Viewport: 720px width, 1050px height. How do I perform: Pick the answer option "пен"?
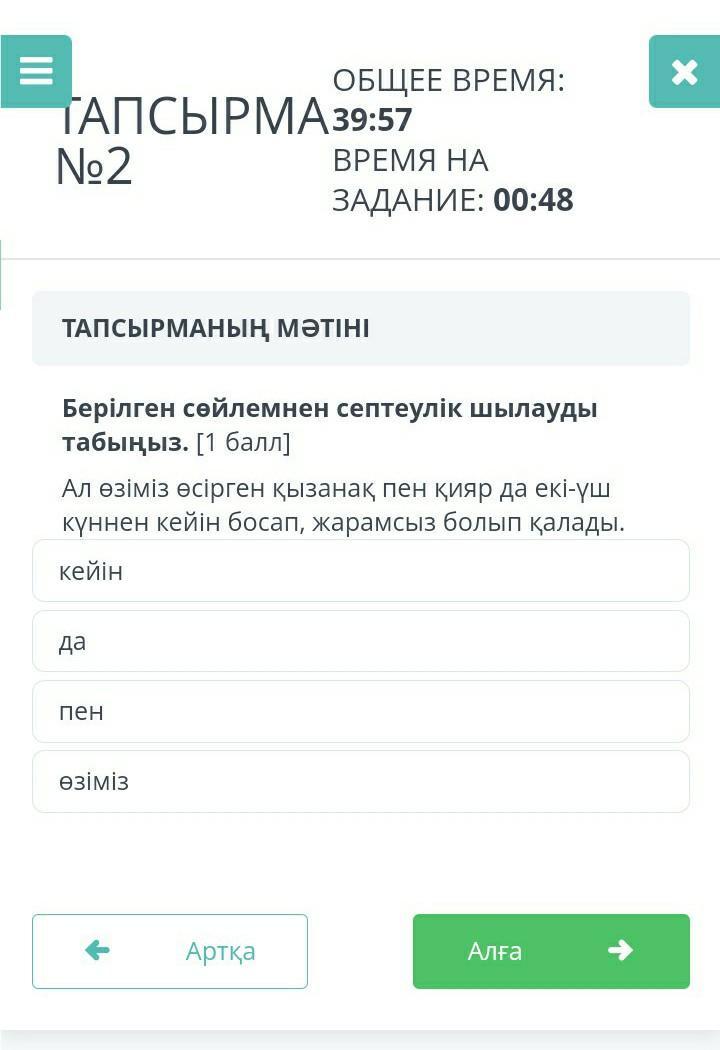pyautogui.click(x=360, y=711)
